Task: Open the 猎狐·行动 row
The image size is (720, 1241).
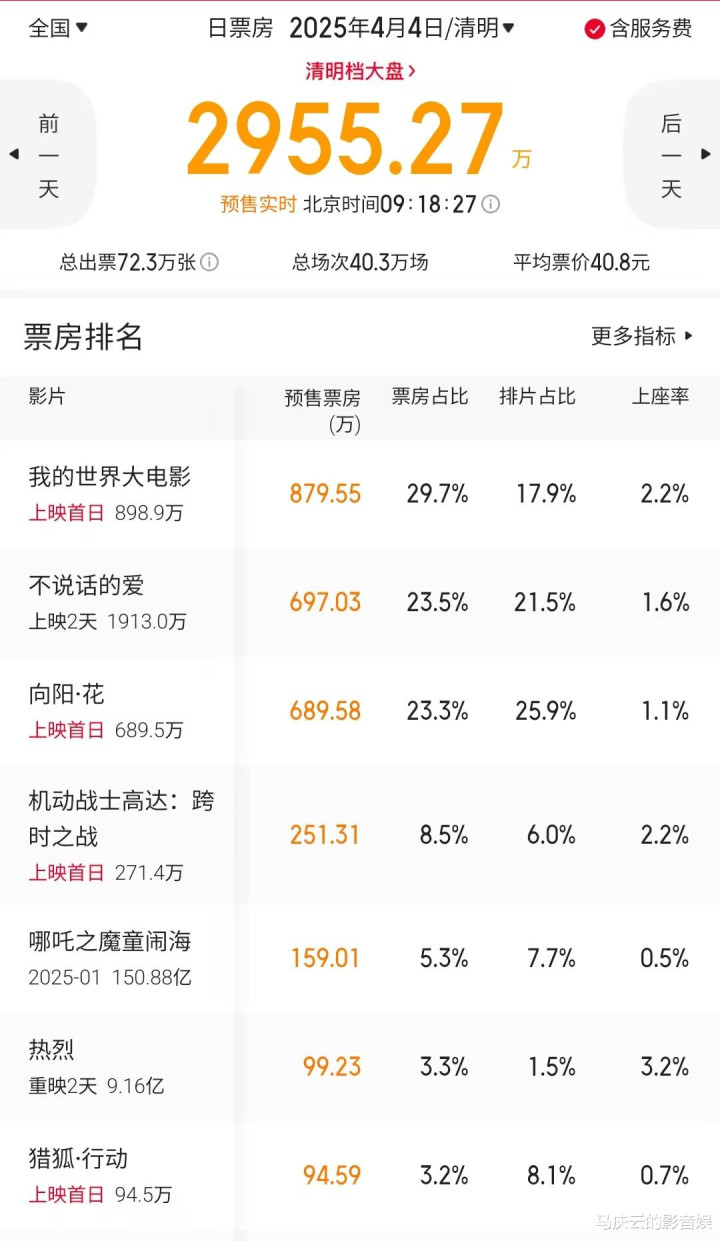Action: (x=360, y=1176)
